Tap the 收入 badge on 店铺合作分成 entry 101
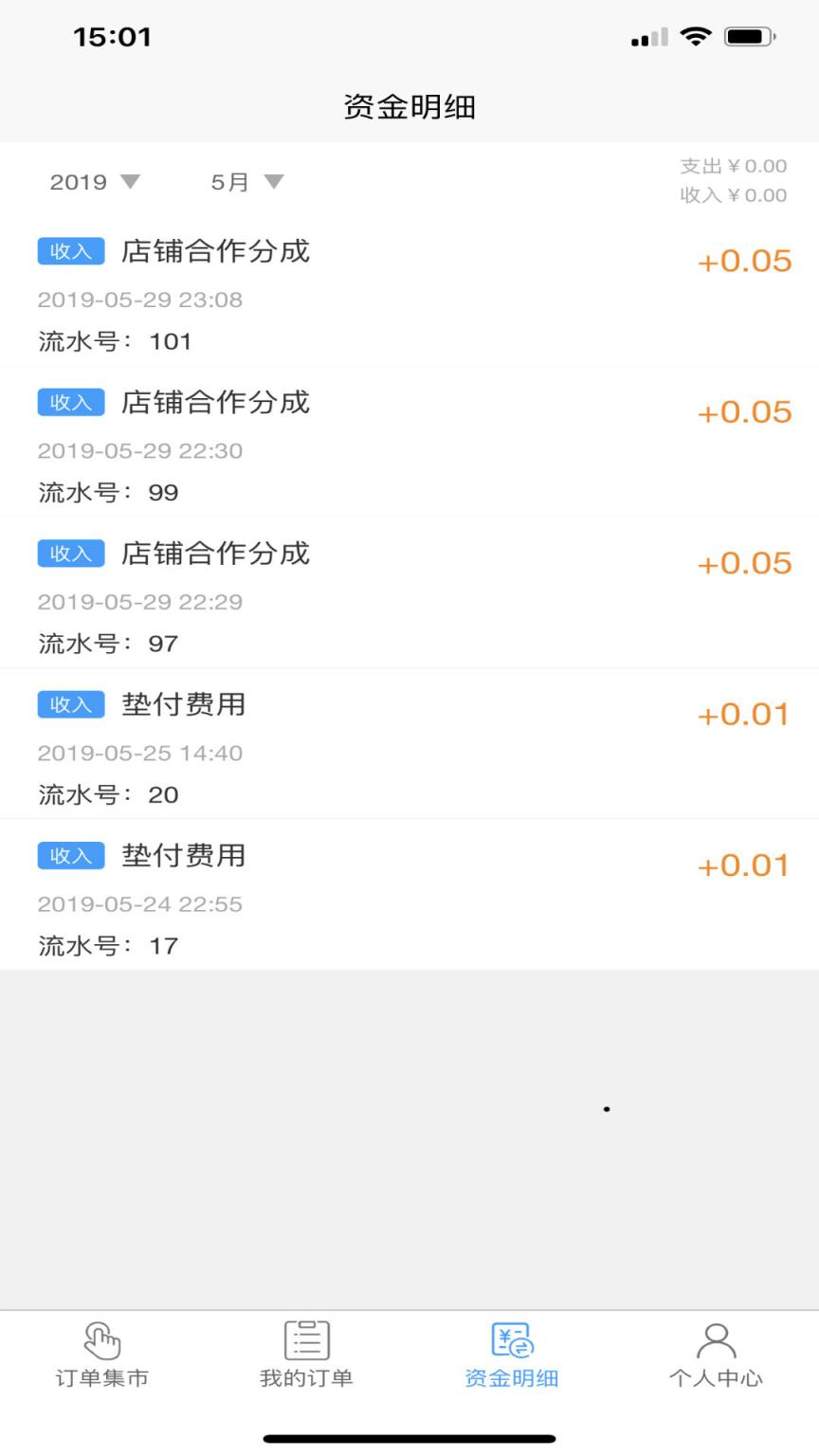 click(x=70, y=251)
